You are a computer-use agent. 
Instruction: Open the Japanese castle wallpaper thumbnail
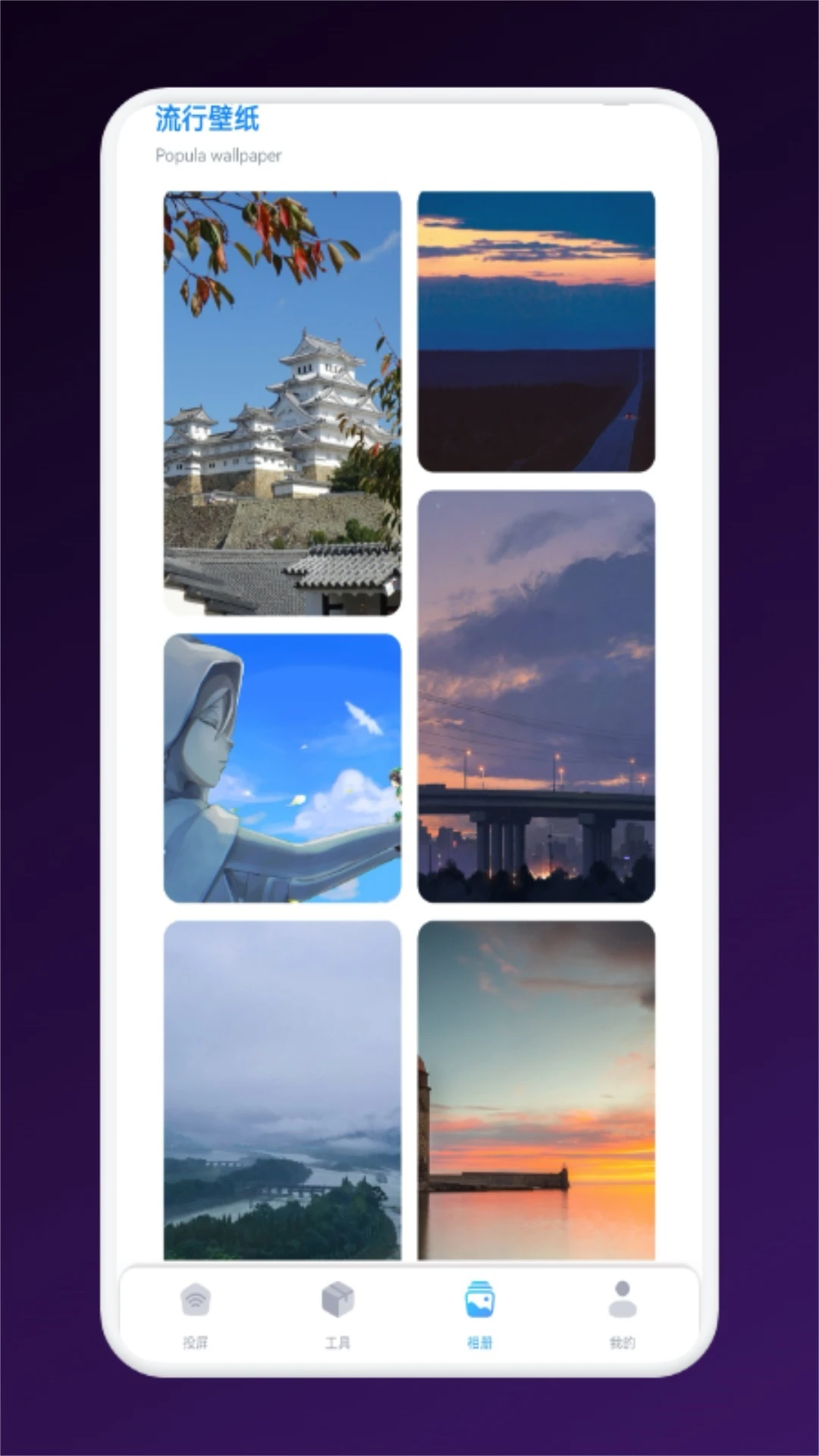pyautogui.click(x=282, y=402)
